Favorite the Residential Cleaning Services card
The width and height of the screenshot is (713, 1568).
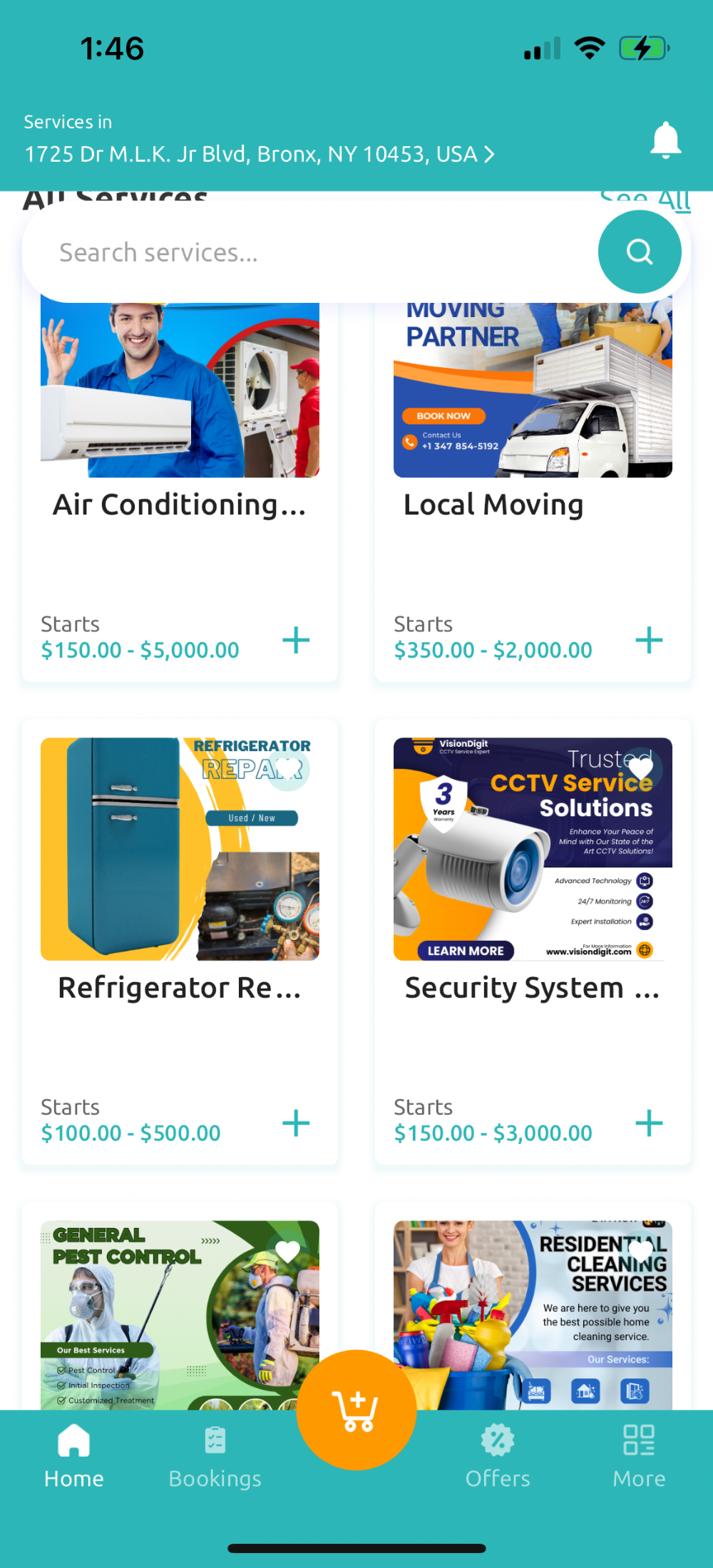[641, 1252]
